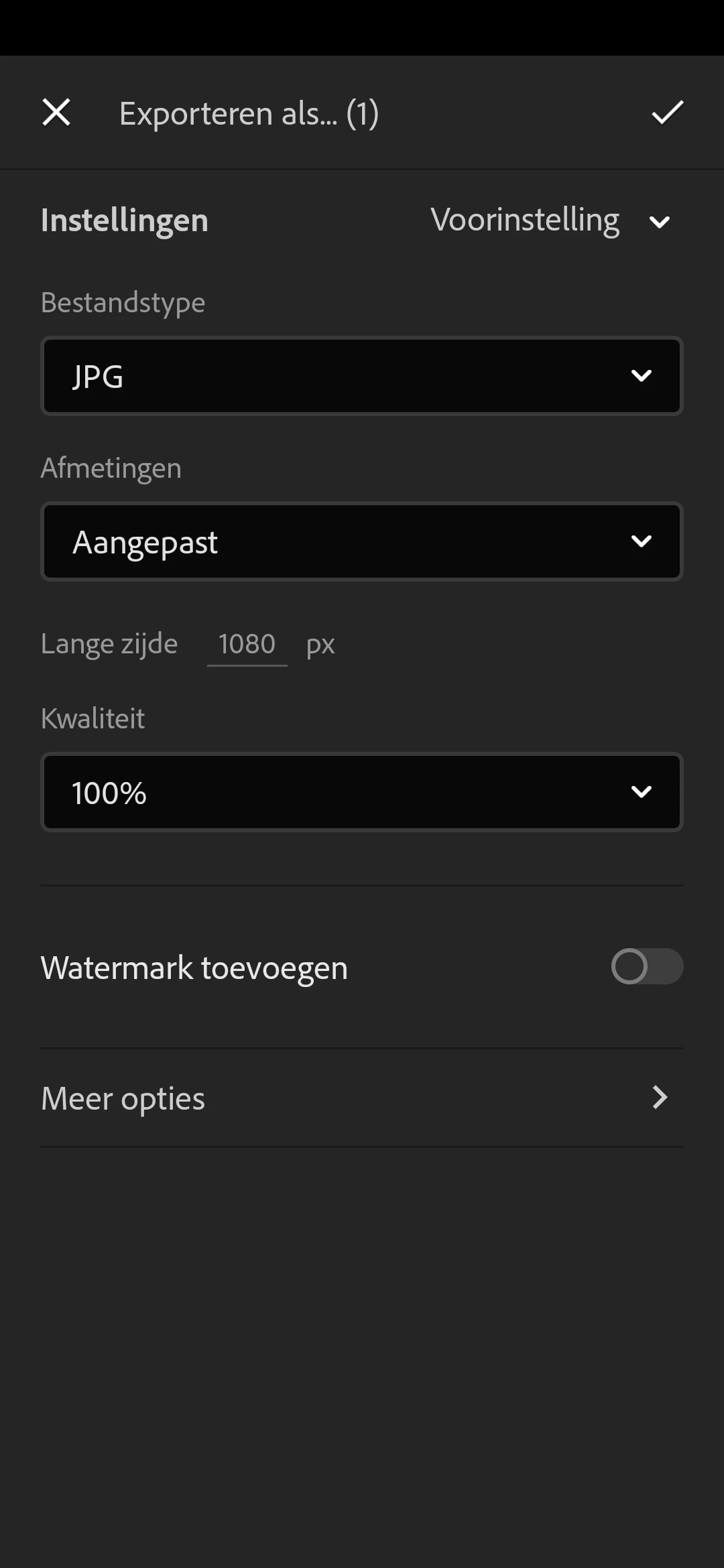Expand the Voorinstelling dropdown

[550, 220]
